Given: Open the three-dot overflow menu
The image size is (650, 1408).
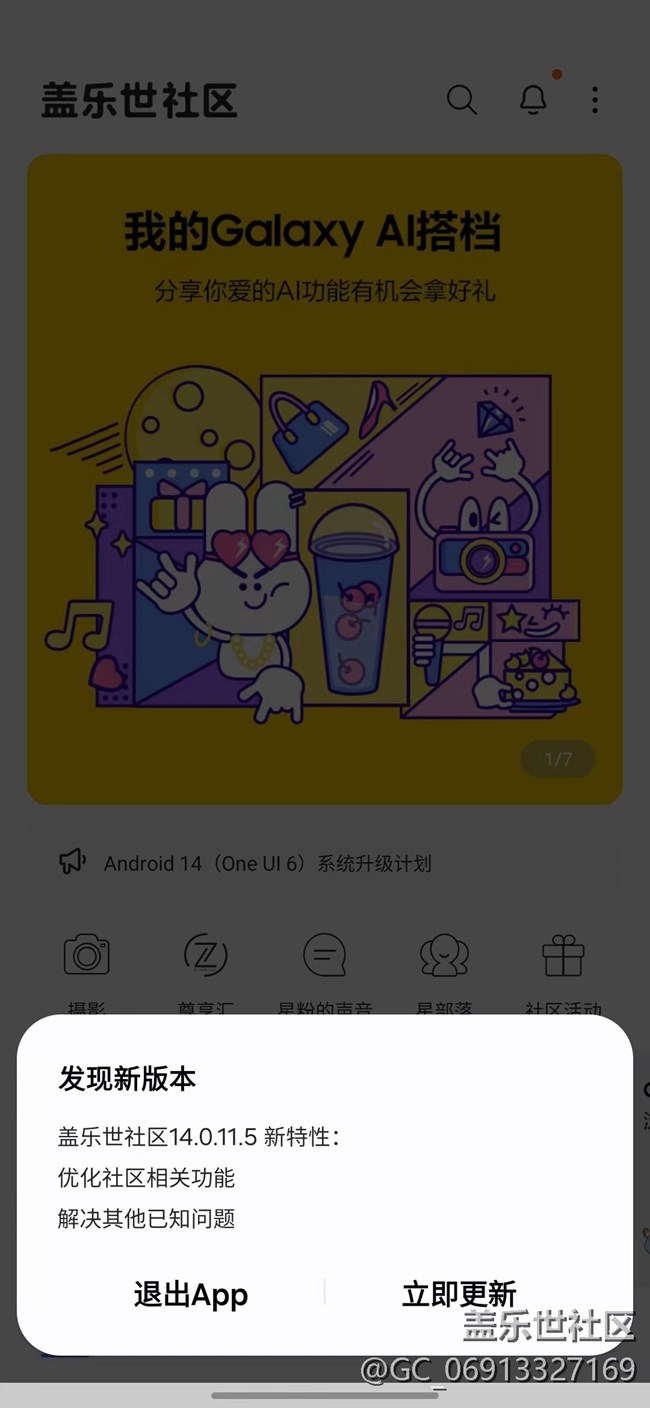Looking at the screenshot, I should click(x=595, y=100).
